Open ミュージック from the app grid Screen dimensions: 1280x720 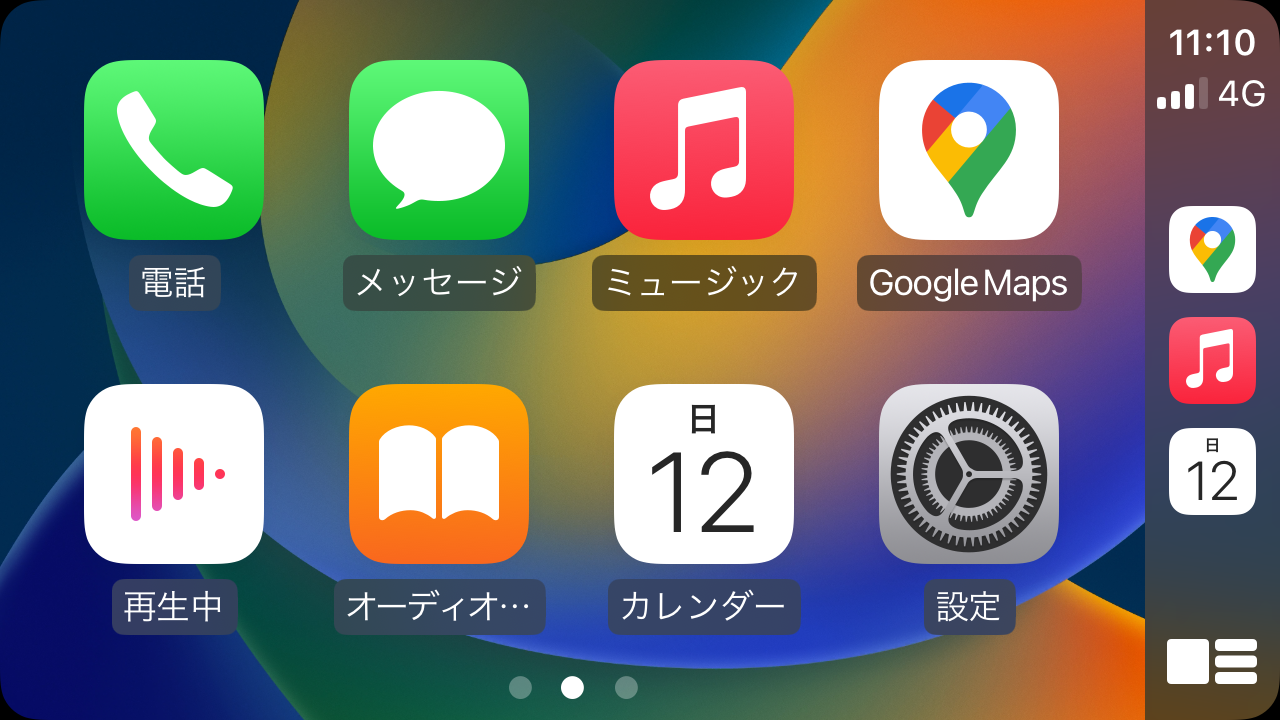tap(704, 150)
